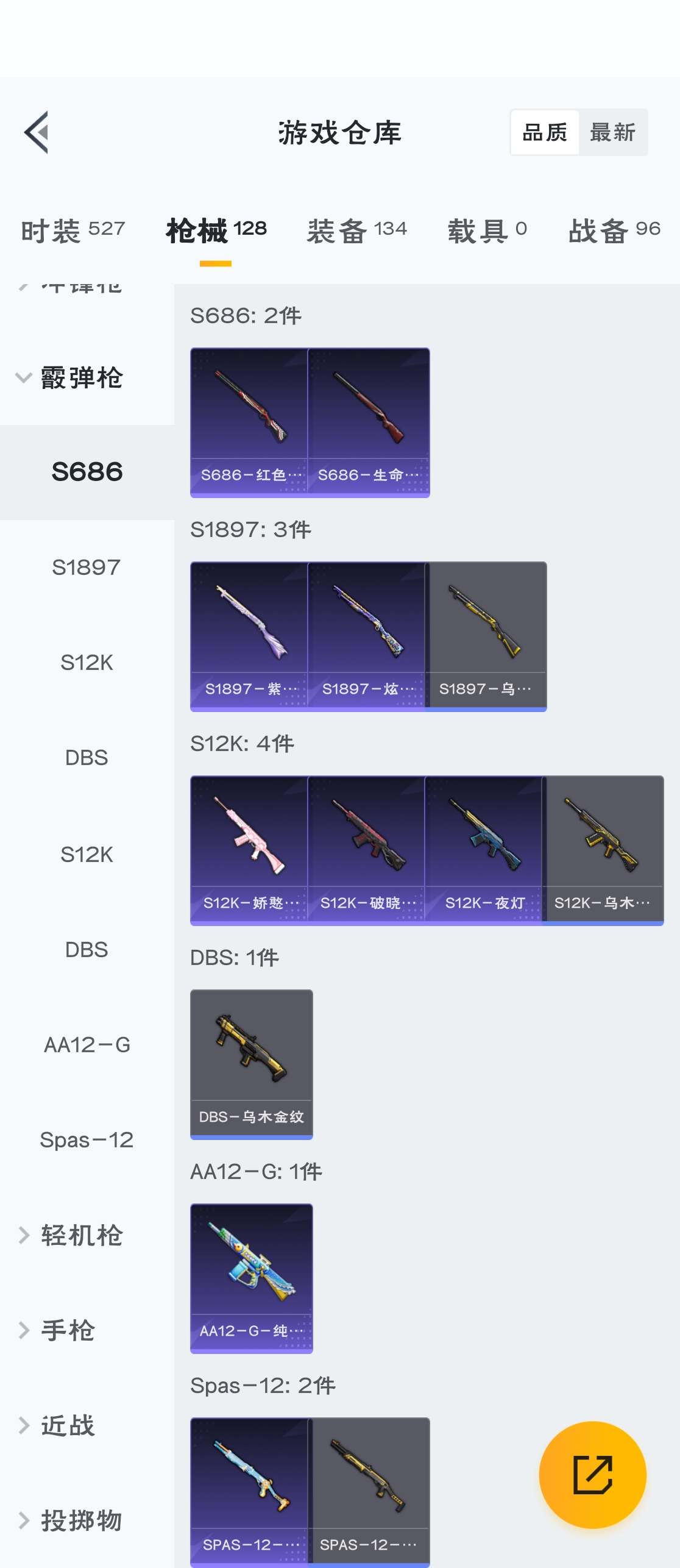Collapse the 霰弹枪 category
This screenshot has height=1568, width=680.
tap(70, 378)
